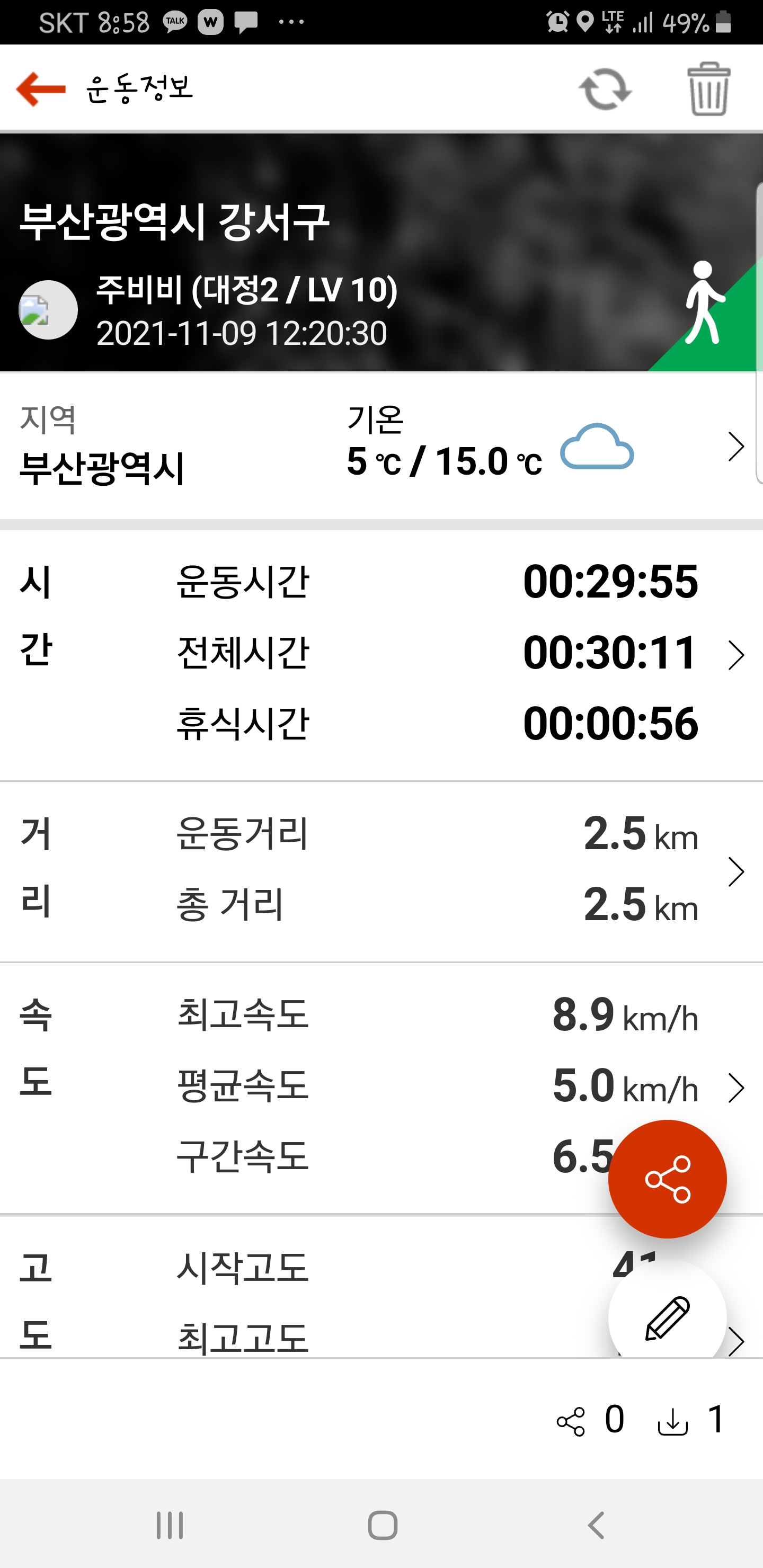The image size is (763, 1568).
Task: Refresh the workout info
Action: [x=605, y=89]
